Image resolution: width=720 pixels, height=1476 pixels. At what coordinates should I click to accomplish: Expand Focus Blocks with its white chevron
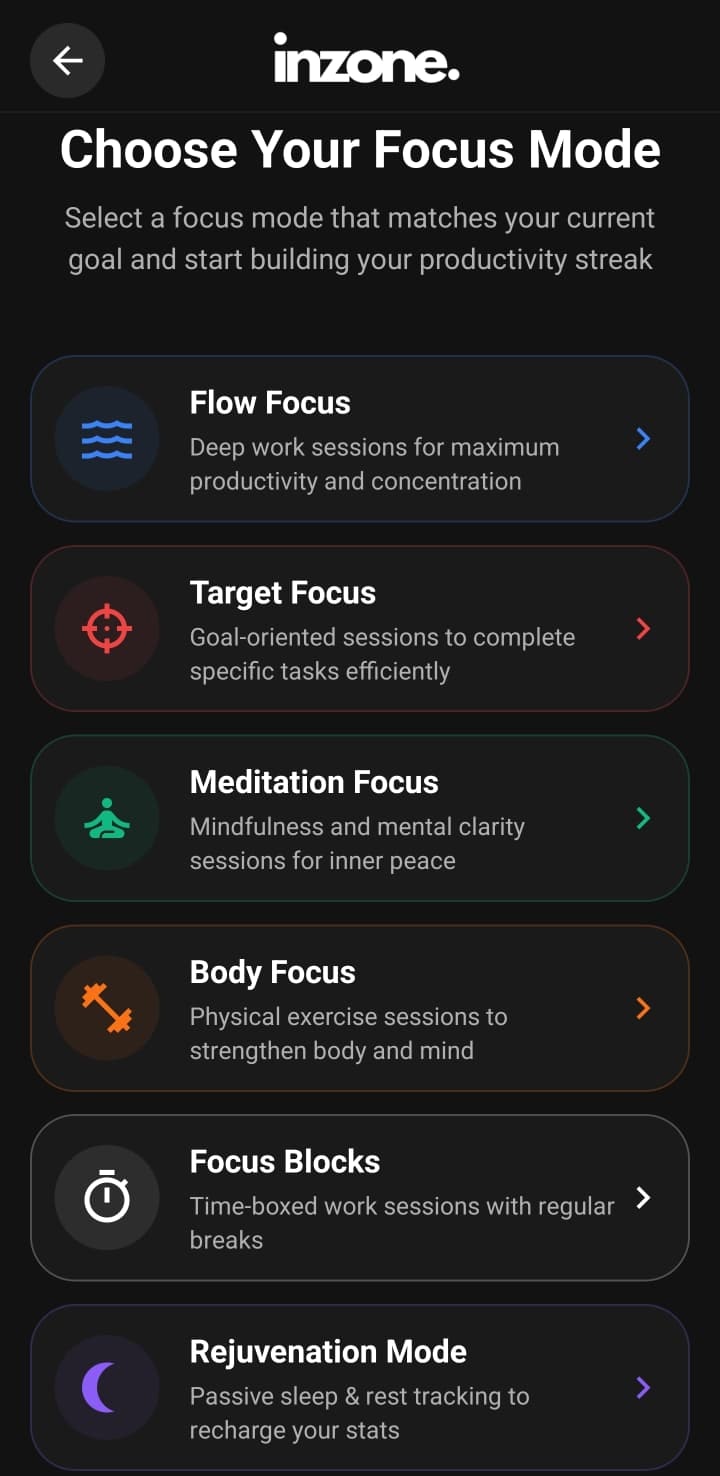click(642, 1197)
